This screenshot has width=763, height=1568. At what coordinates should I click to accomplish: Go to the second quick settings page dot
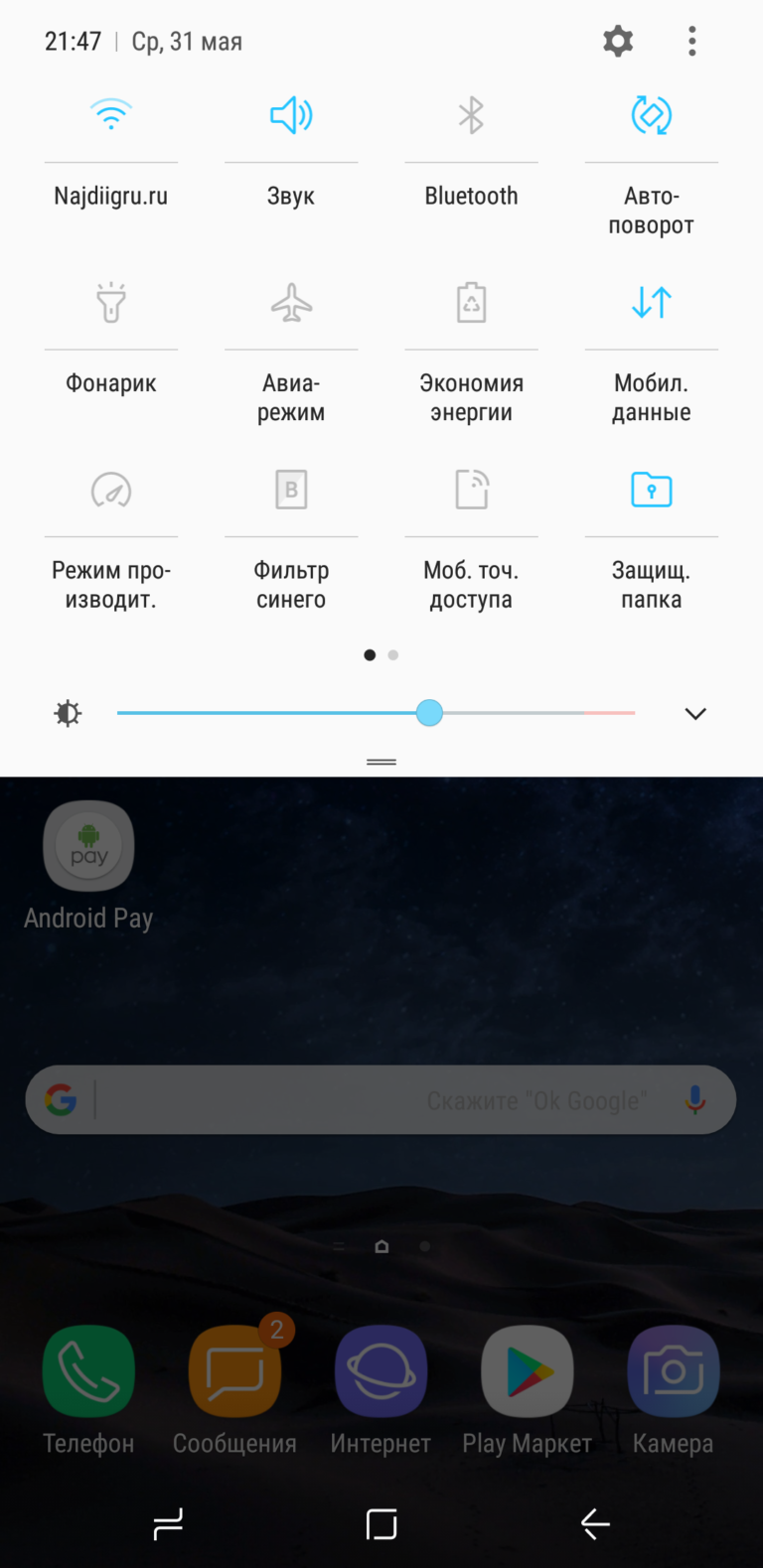(x=393, y=655)
